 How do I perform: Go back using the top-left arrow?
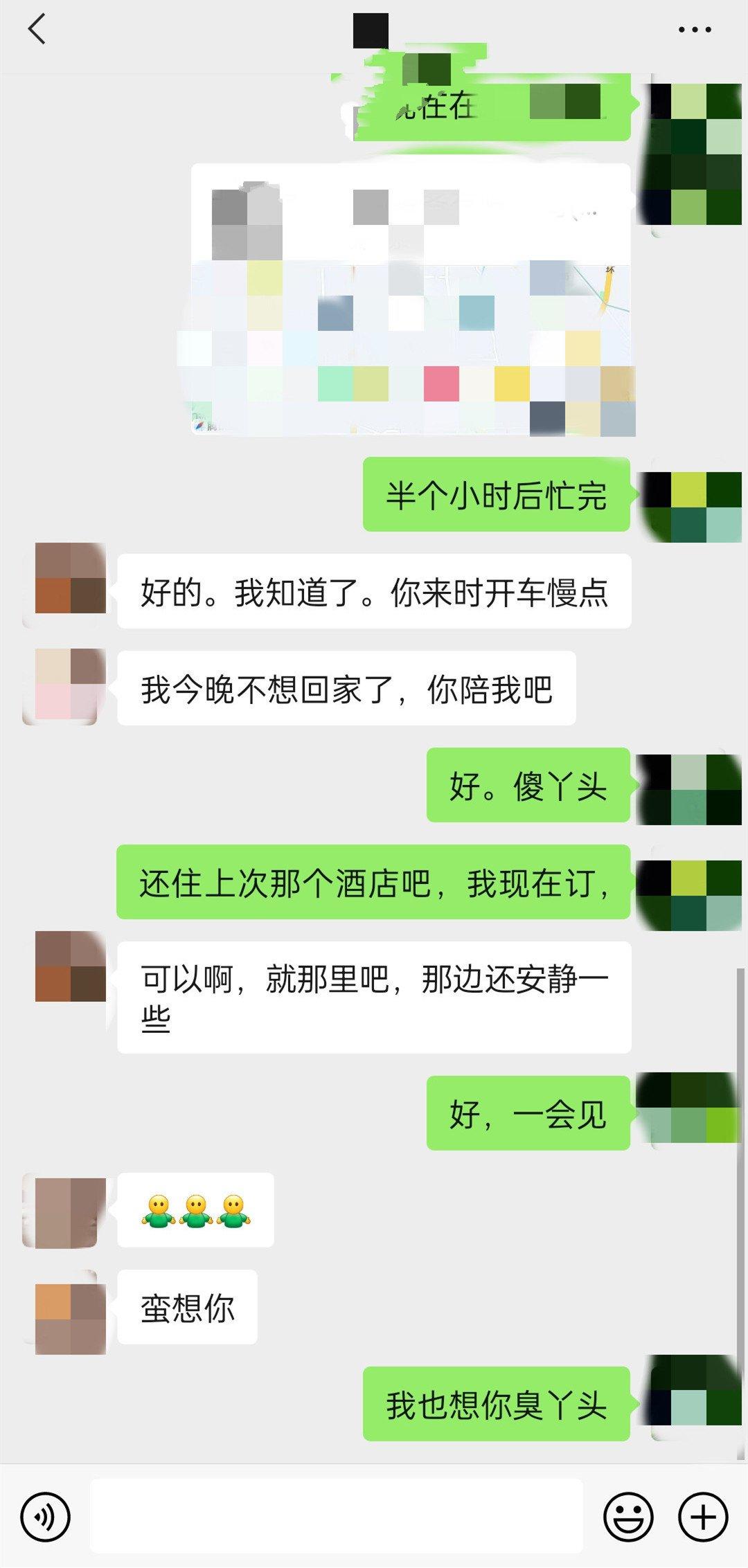click(x=37, y=29)
